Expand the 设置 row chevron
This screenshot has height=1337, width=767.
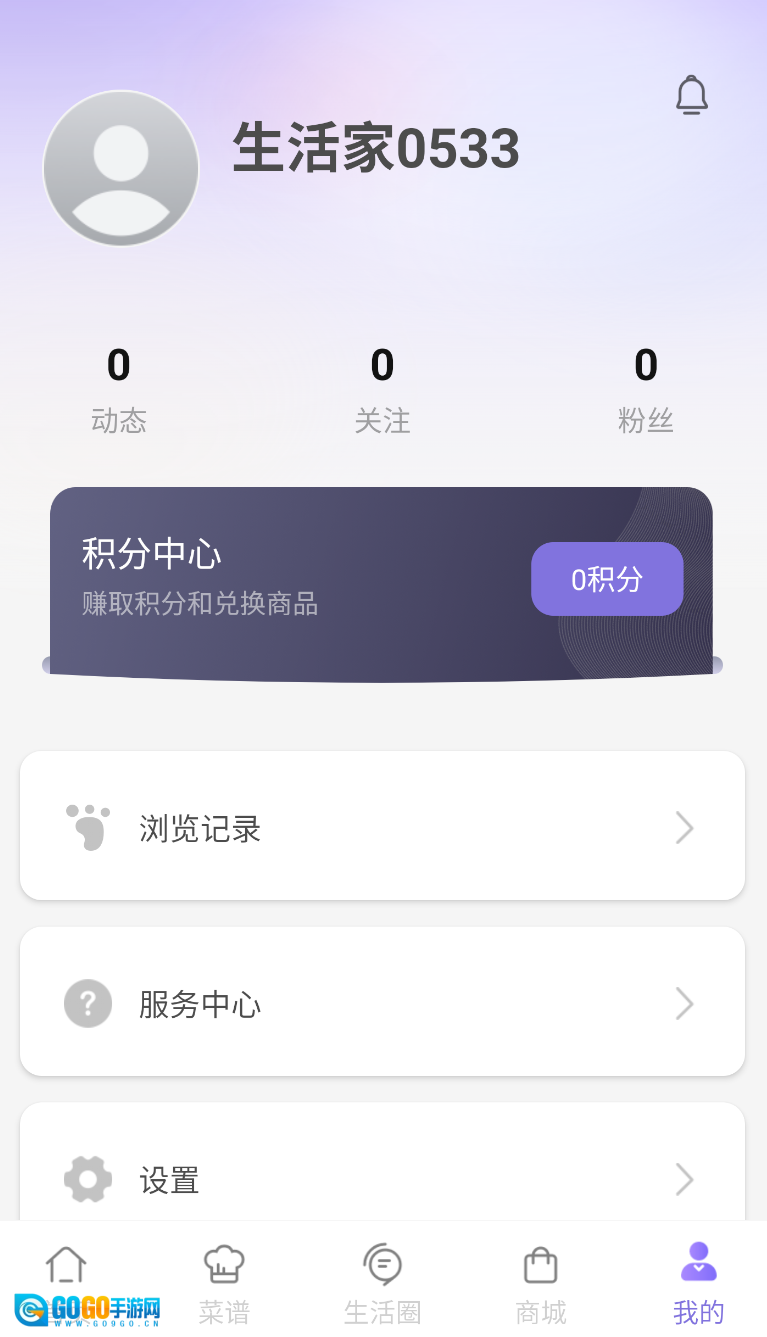[684, 1179]
